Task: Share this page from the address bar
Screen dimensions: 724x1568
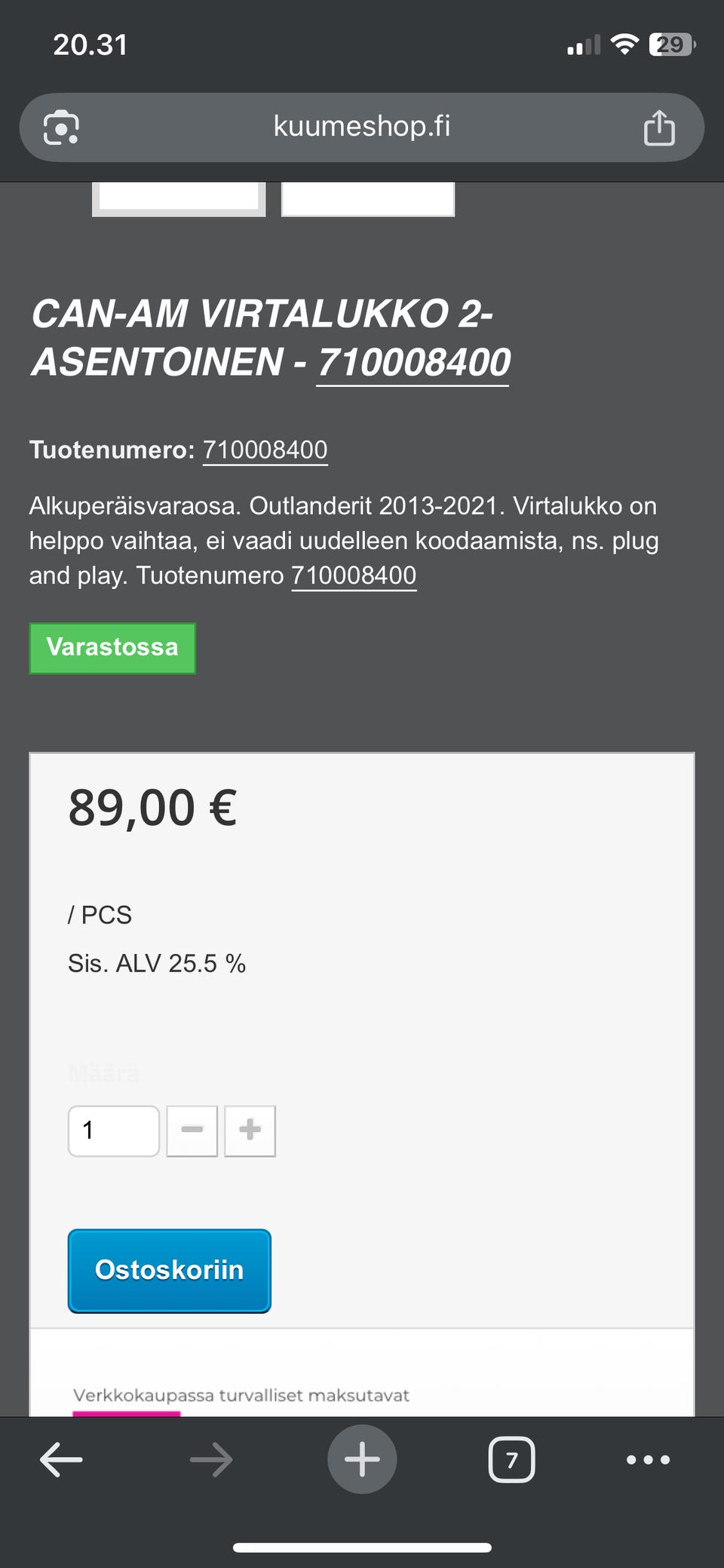Action: click(659, 127)
